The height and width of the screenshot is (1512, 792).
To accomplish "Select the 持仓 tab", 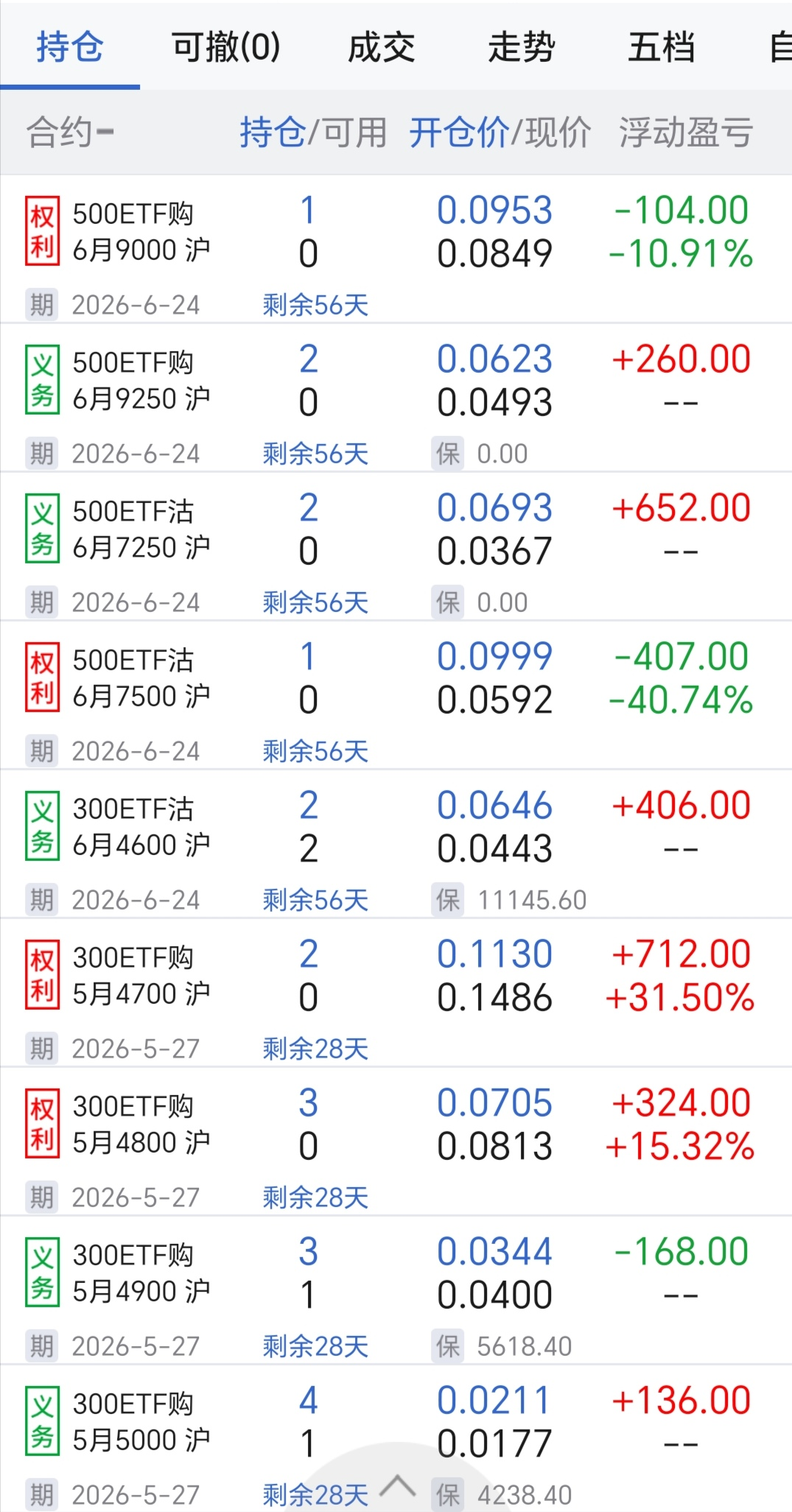I will [x=70, y=48].
